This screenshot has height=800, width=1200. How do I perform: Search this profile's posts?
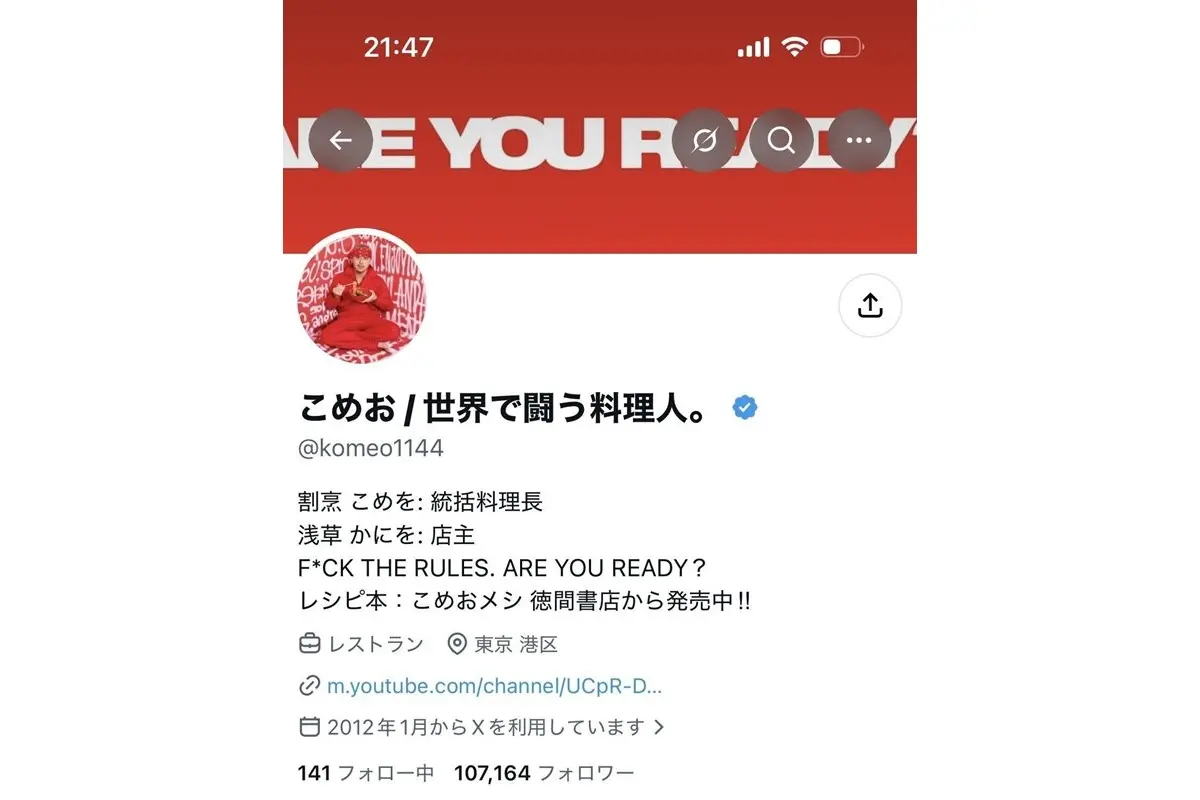[x=781, y=140]
